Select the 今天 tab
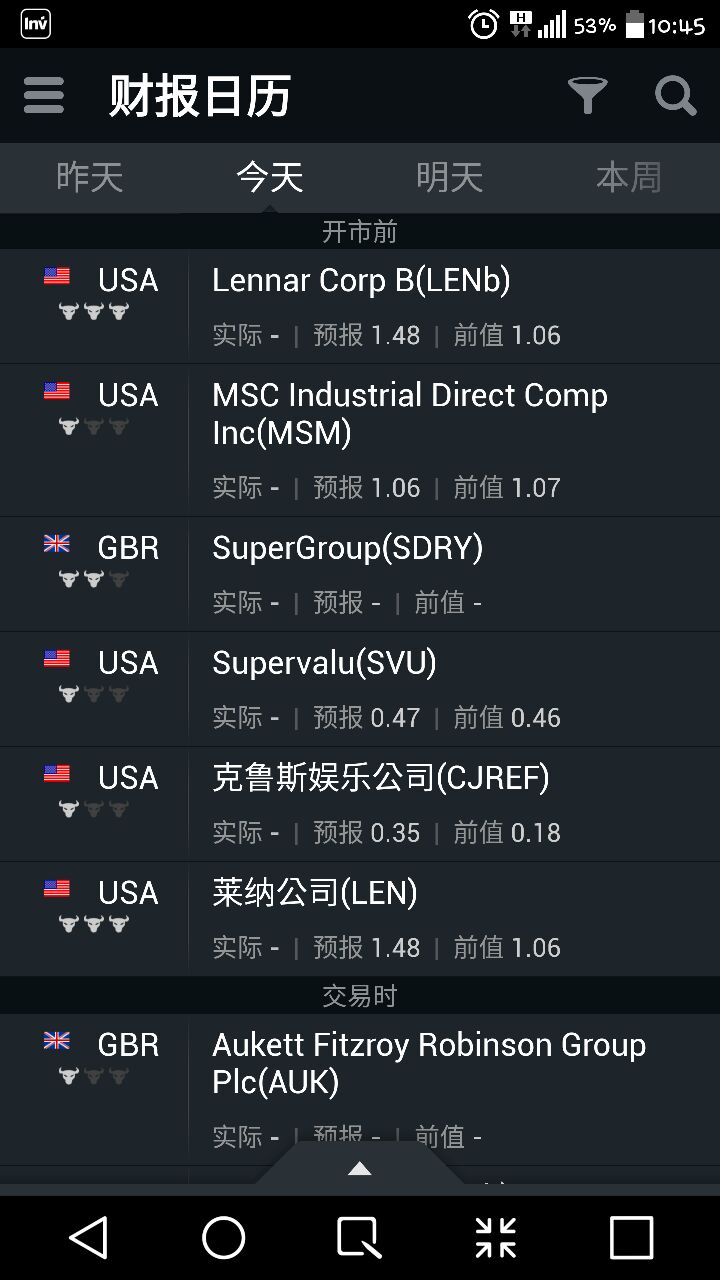720x1280 pixels. (x=270, y=178)
